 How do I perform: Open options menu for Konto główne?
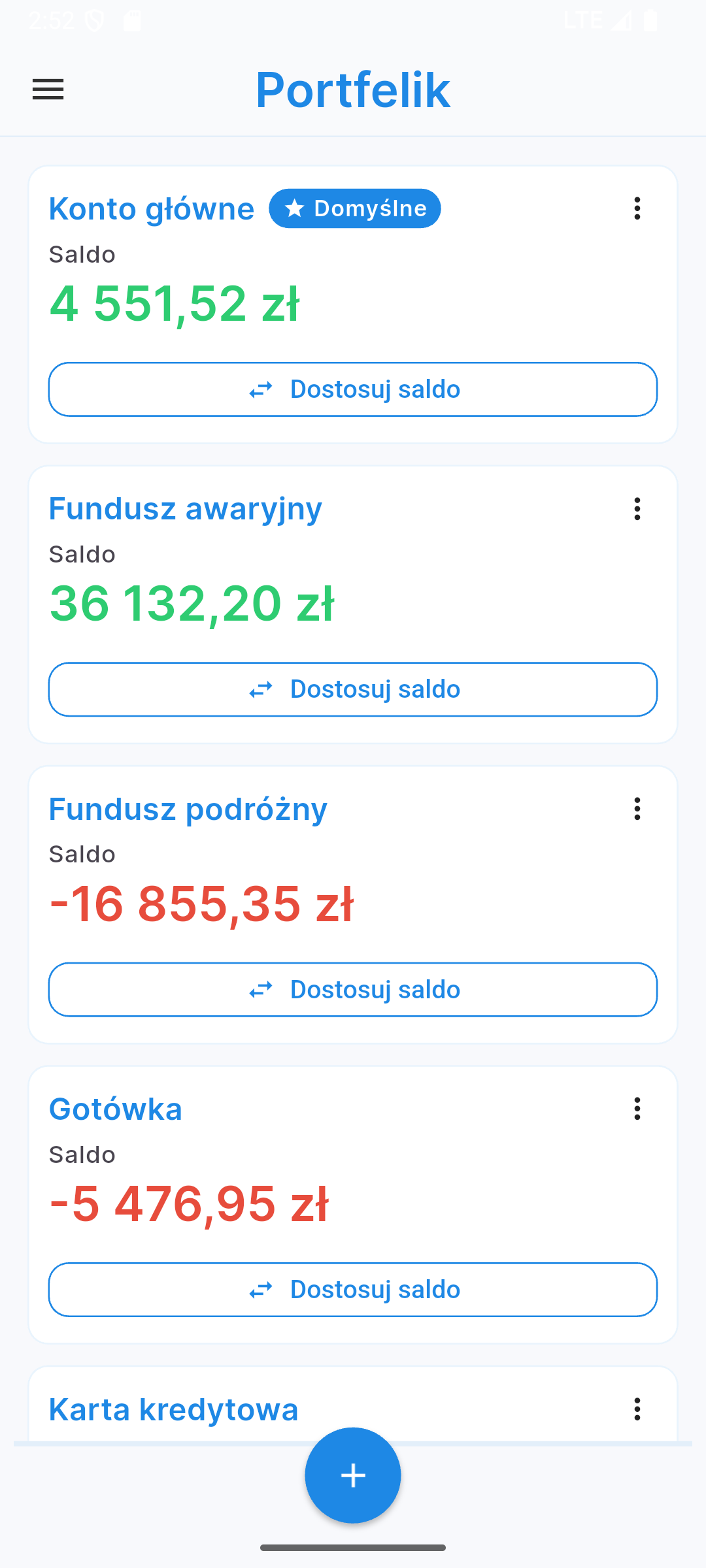click(x=637, y=208)
